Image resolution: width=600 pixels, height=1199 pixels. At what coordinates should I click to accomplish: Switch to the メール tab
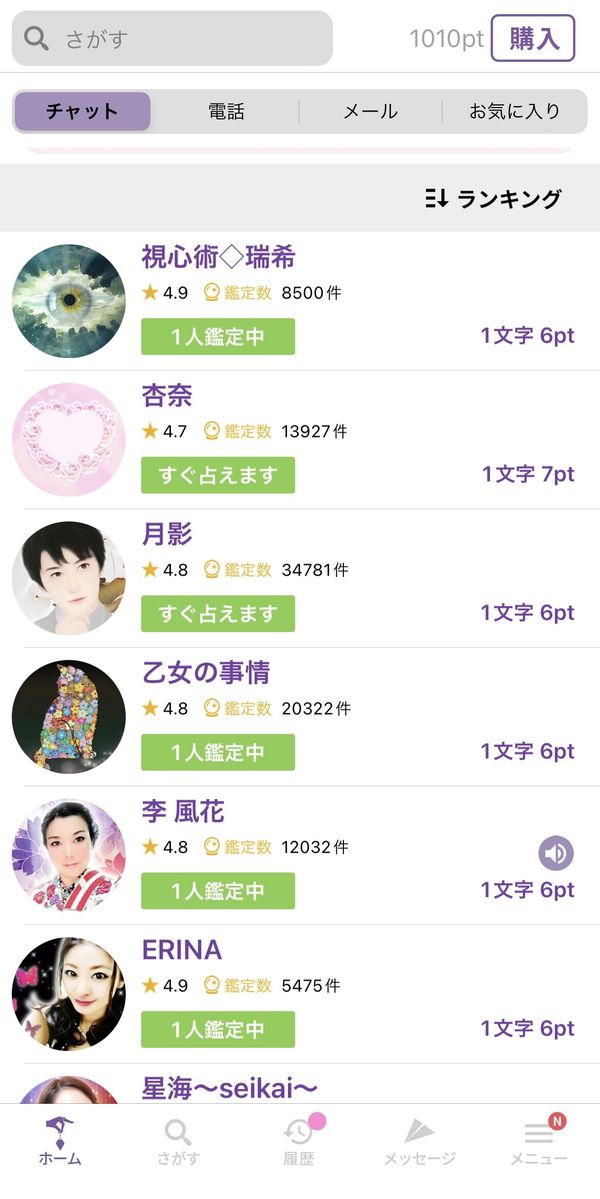pos(370,112)
